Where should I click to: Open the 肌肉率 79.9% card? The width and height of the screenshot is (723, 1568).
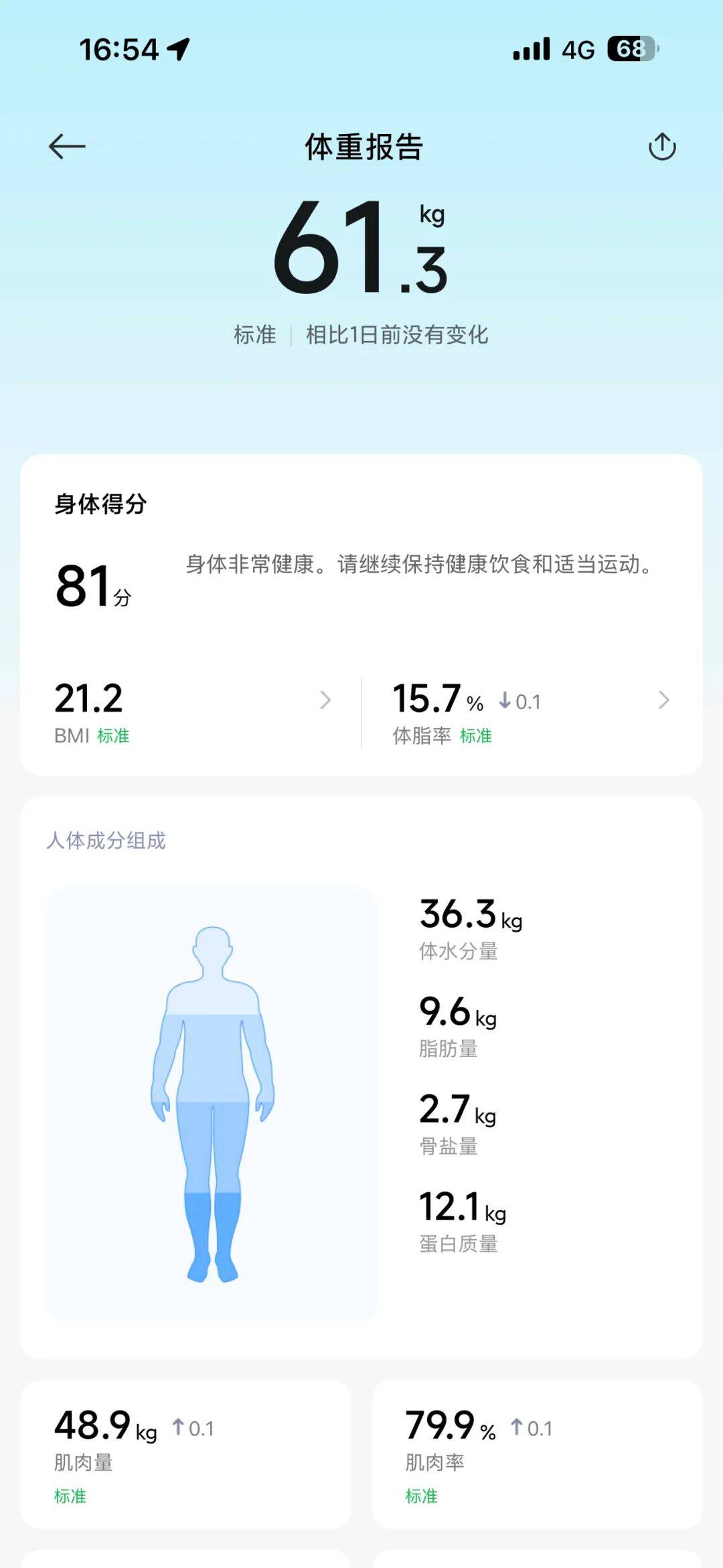click(x=537, y=1453)
